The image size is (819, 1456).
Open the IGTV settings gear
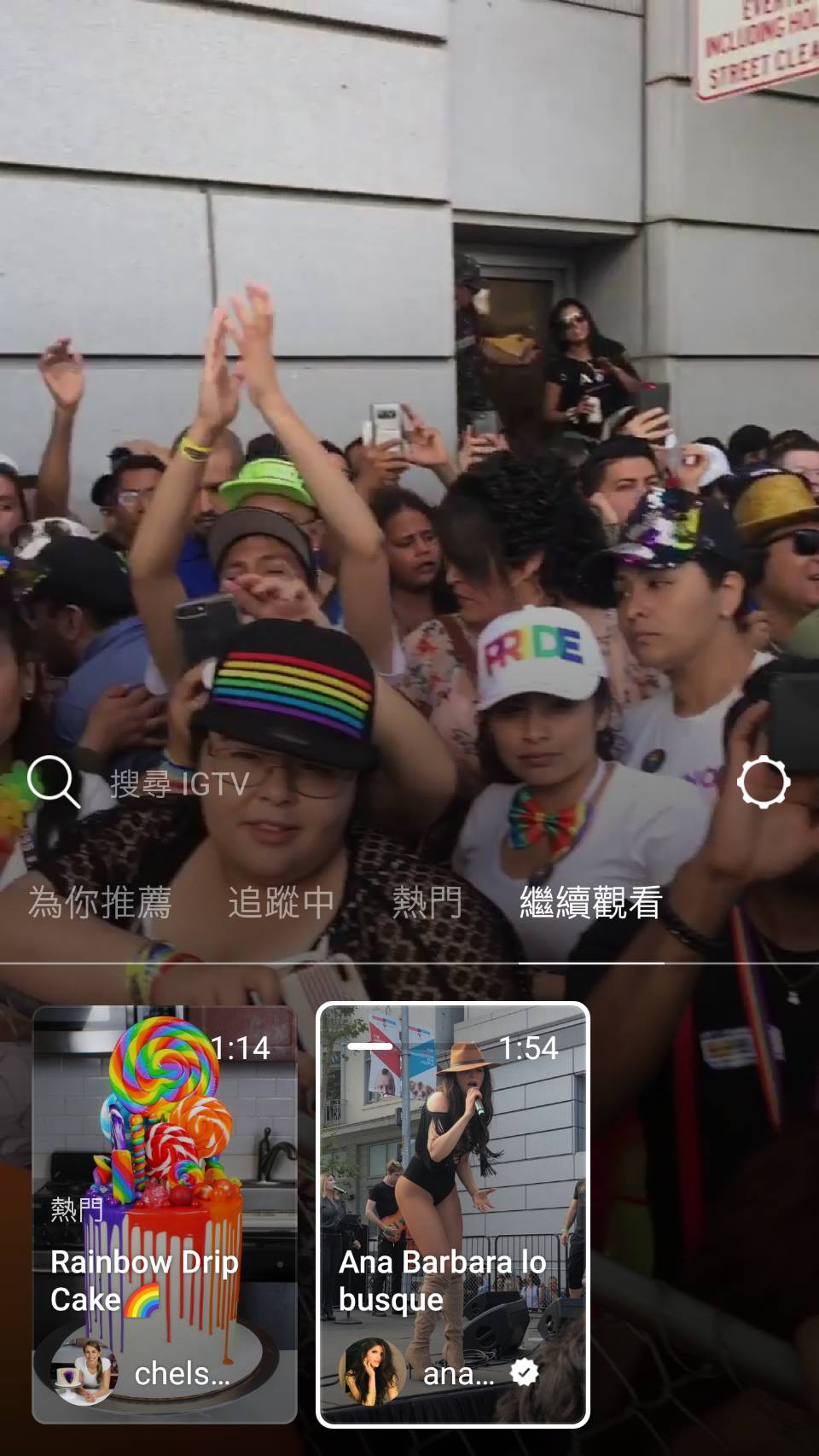pos(763,782)
